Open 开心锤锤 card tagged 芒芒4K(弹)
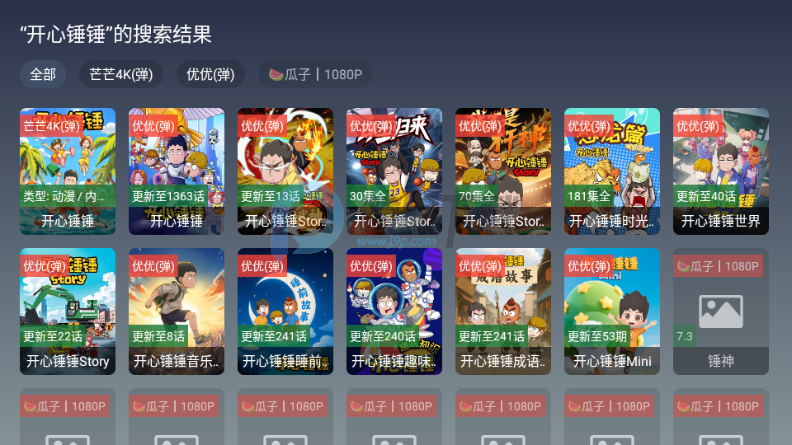 67,171
